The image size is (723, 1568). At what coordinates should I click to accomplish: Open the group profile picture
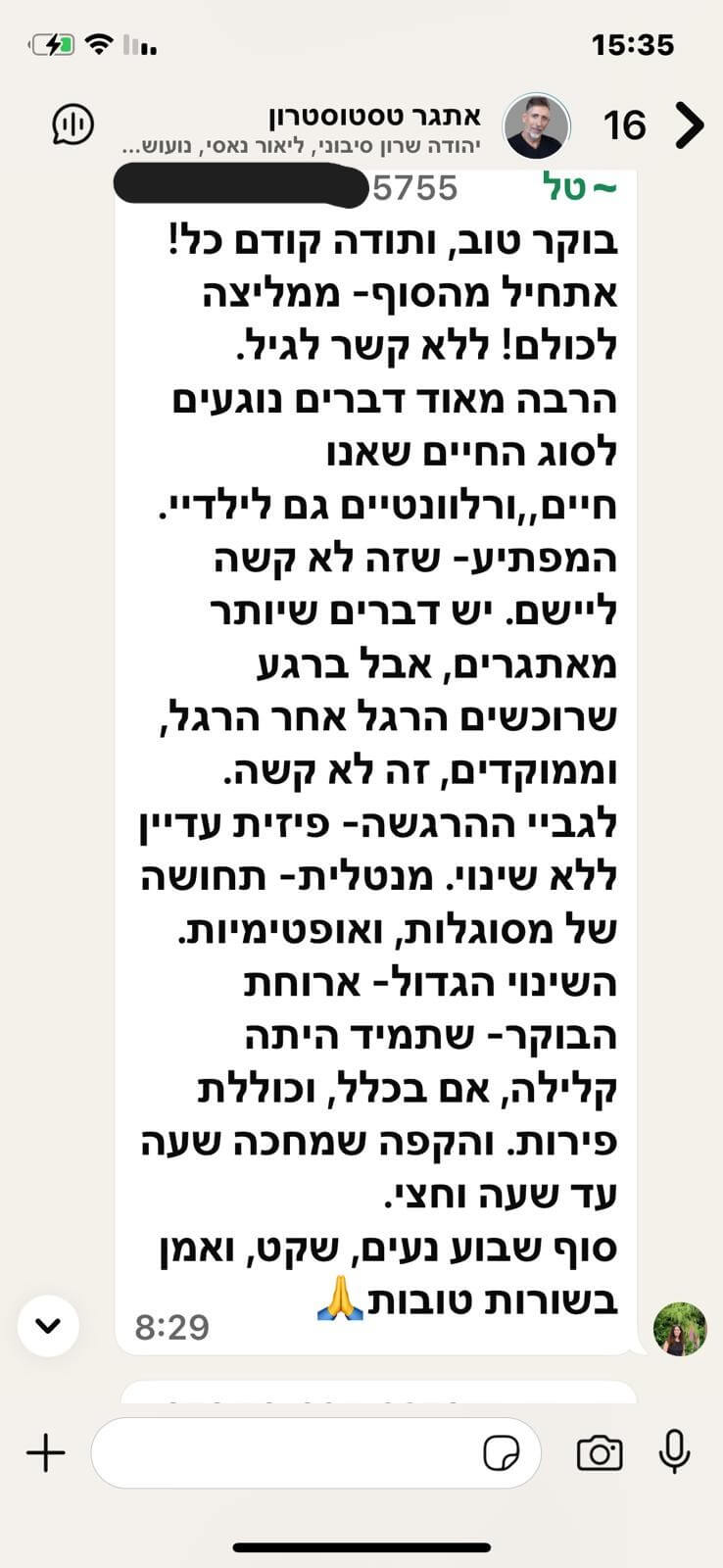[537, 126]
